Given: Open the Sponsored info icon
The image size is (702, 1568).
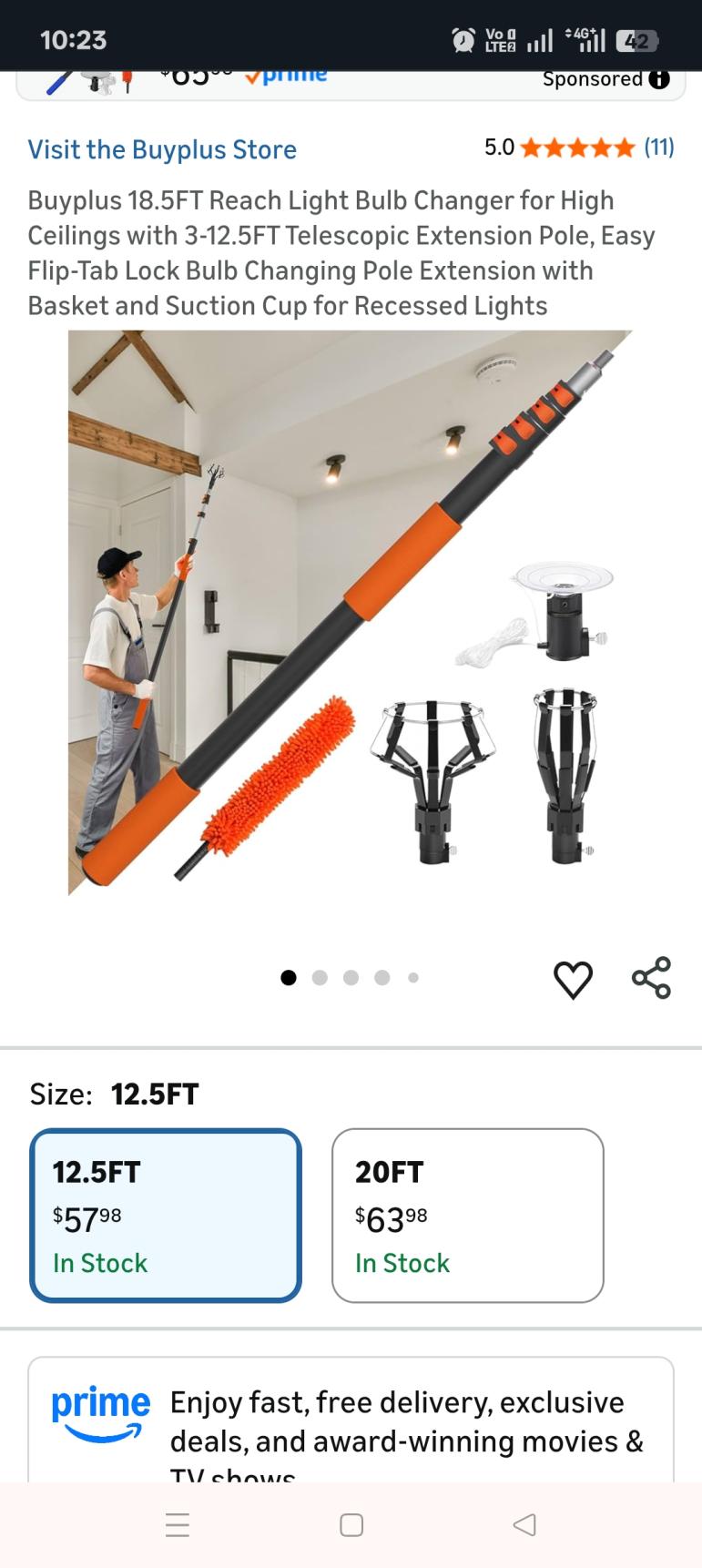Looking at the screenshot, I should (x=659, y=79).
